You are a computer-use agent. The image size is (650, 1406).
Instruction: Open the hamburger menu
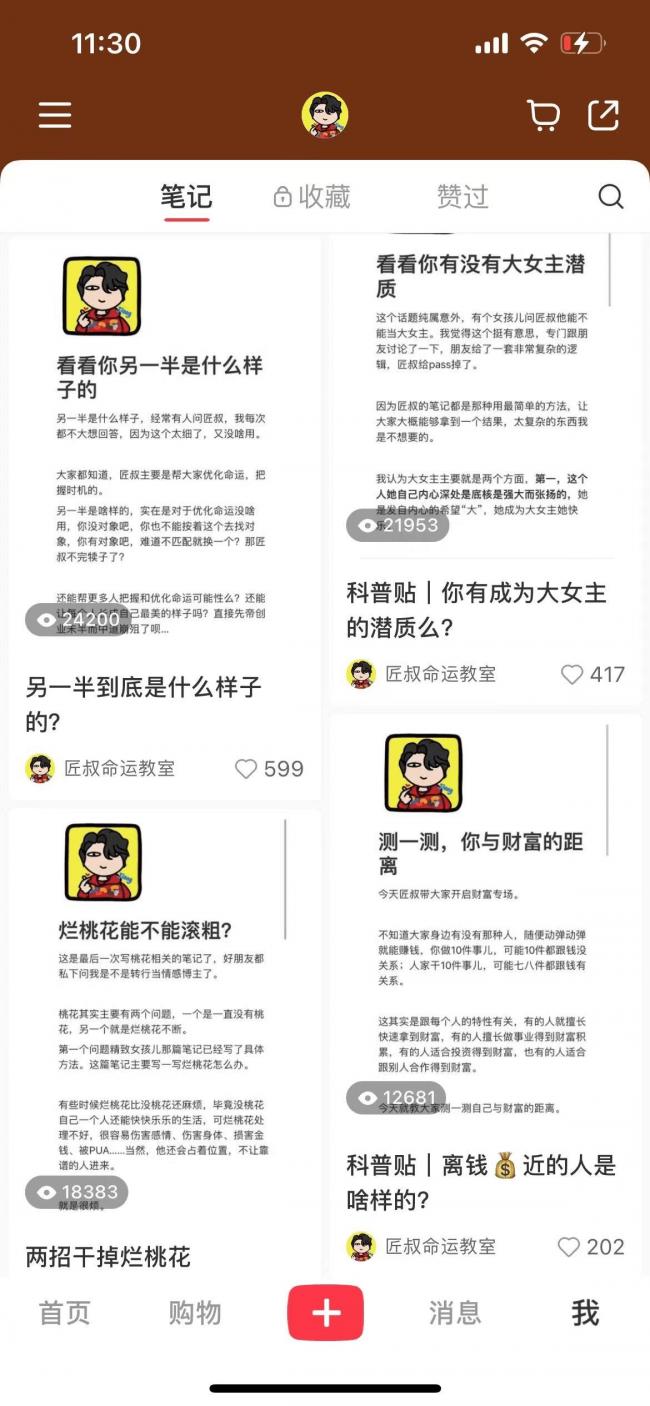55,115
